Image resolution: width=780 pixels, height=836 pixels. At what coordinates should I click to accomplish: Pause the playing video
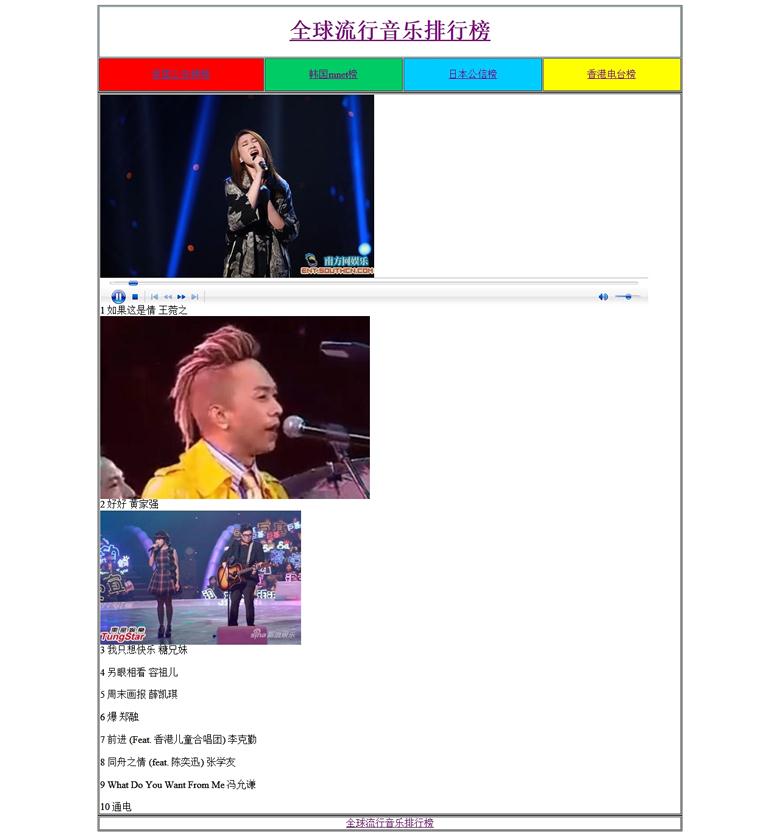pos(118,297)
